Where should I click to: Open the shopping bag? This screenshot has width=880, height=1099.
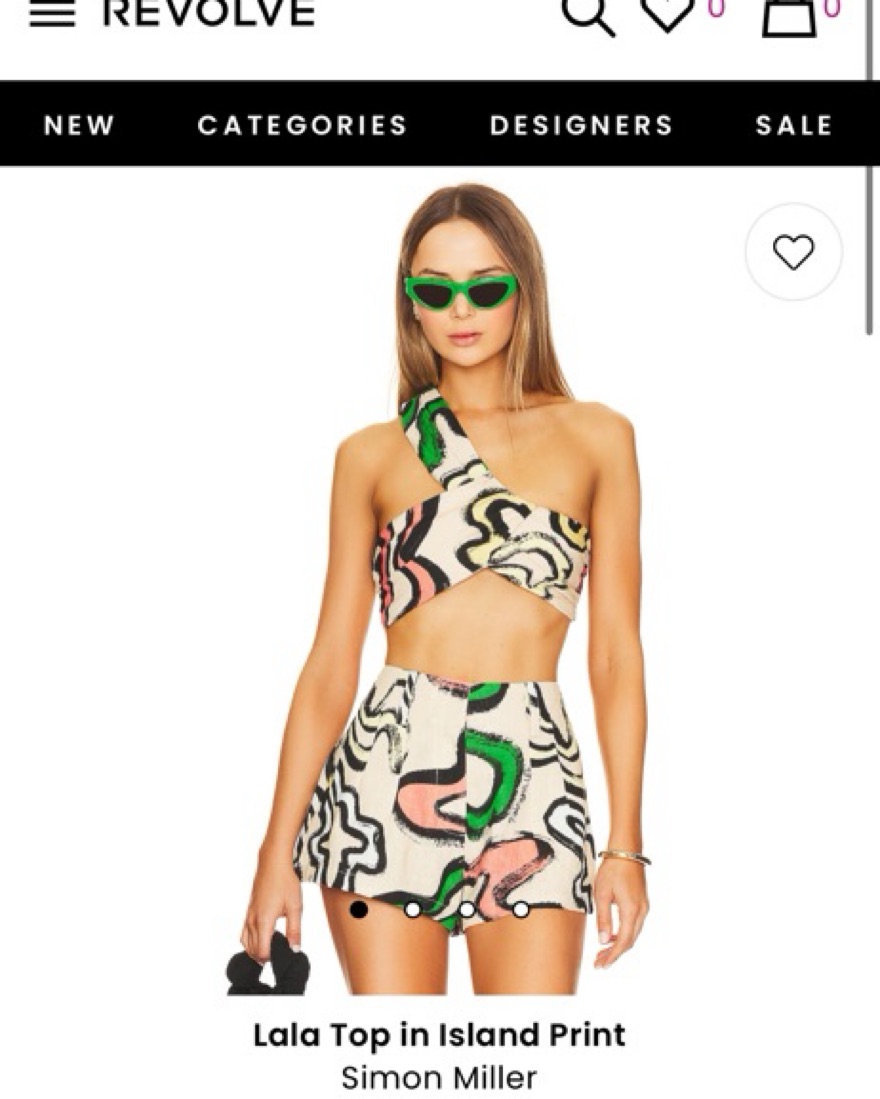coord(789,16)
